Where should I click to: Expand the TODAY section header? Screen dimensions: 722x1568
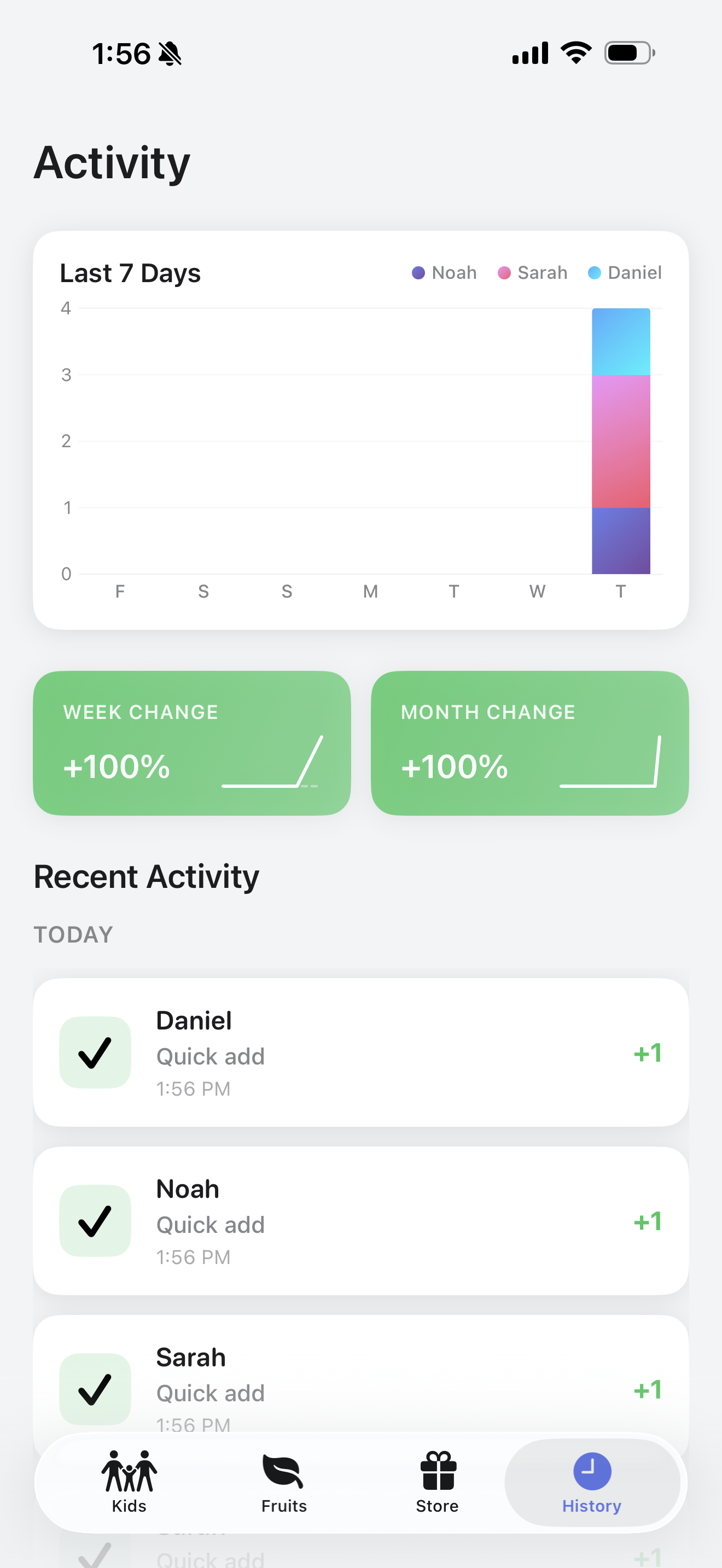73,934
